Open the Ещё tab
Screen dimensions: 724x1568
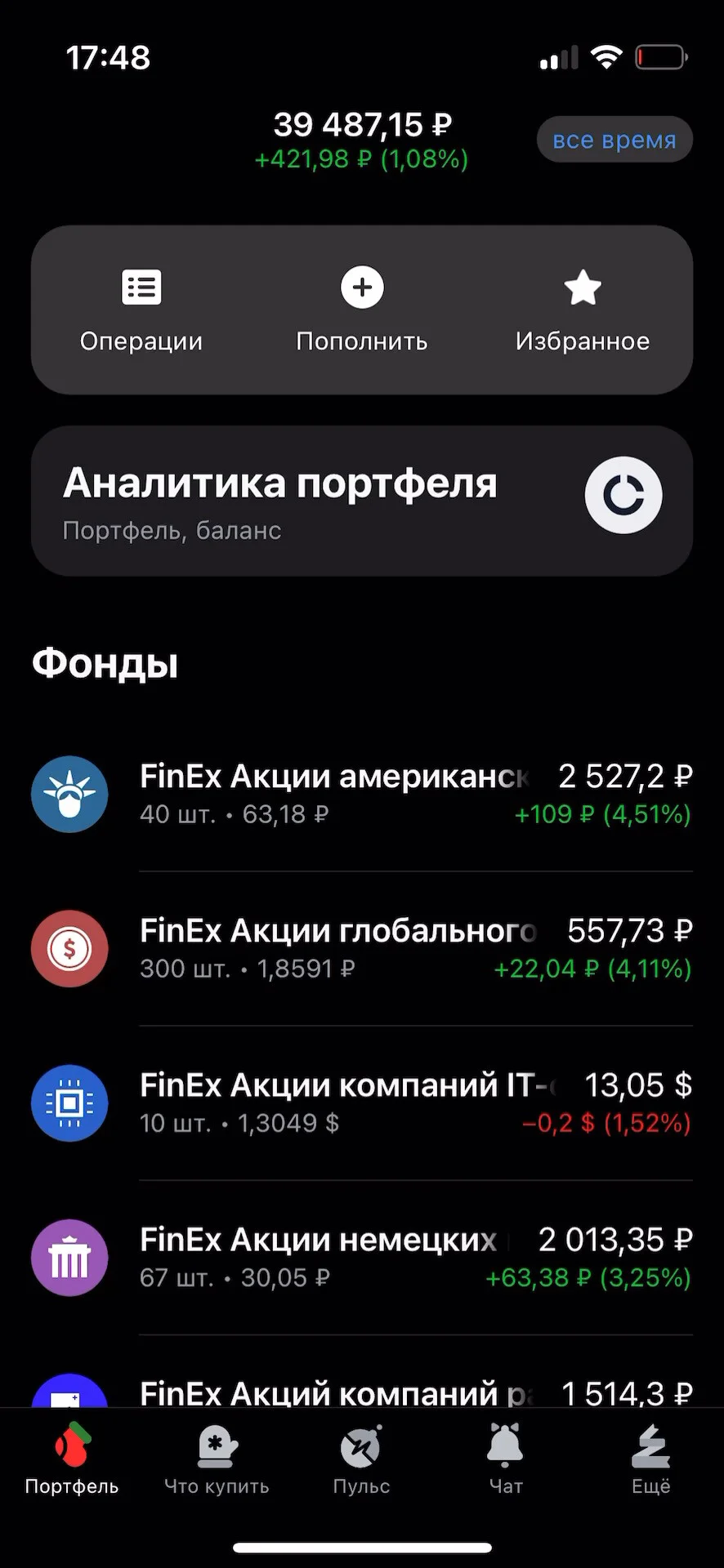point(651,1460)
